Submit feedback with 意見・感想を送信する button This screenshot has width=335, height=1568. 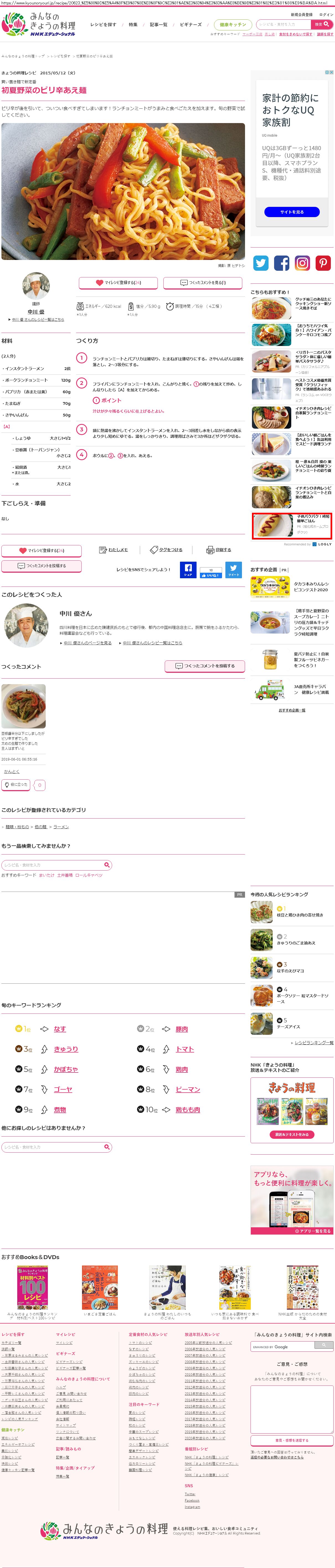(292, 1440)
